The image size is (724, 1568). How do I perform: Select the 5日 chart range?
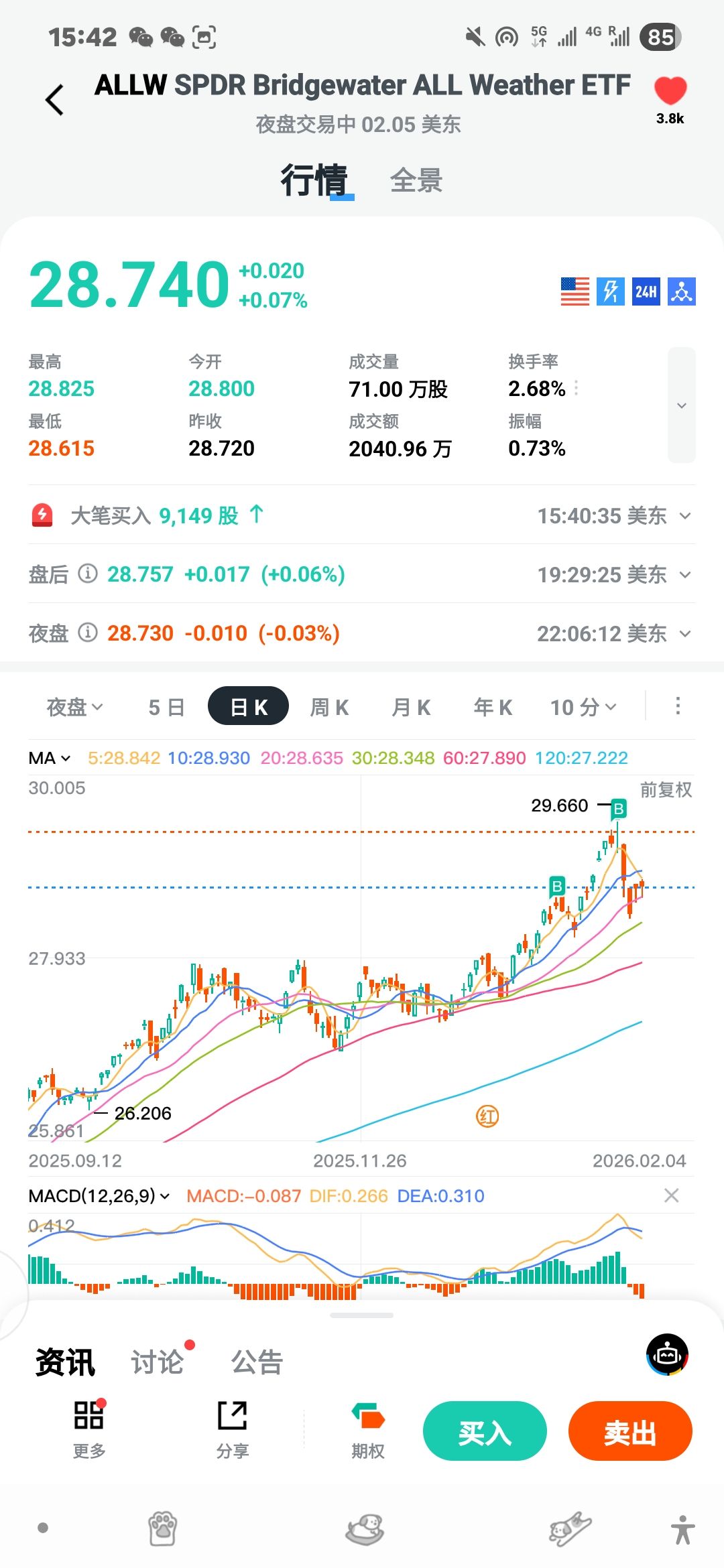click(x=166, y=707)
